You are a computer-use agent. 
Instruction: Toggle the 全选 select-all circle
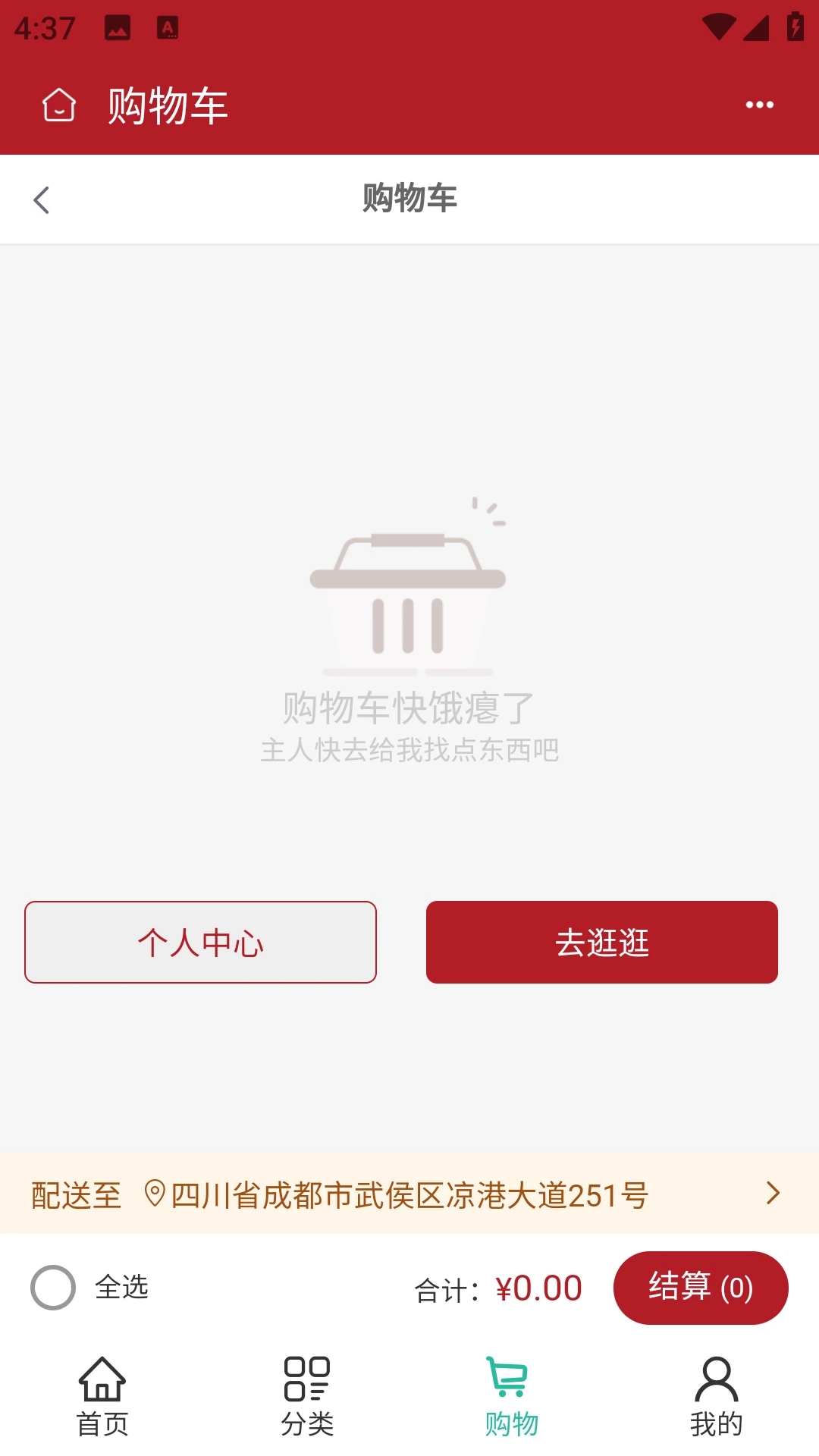tap(52, 1287)
